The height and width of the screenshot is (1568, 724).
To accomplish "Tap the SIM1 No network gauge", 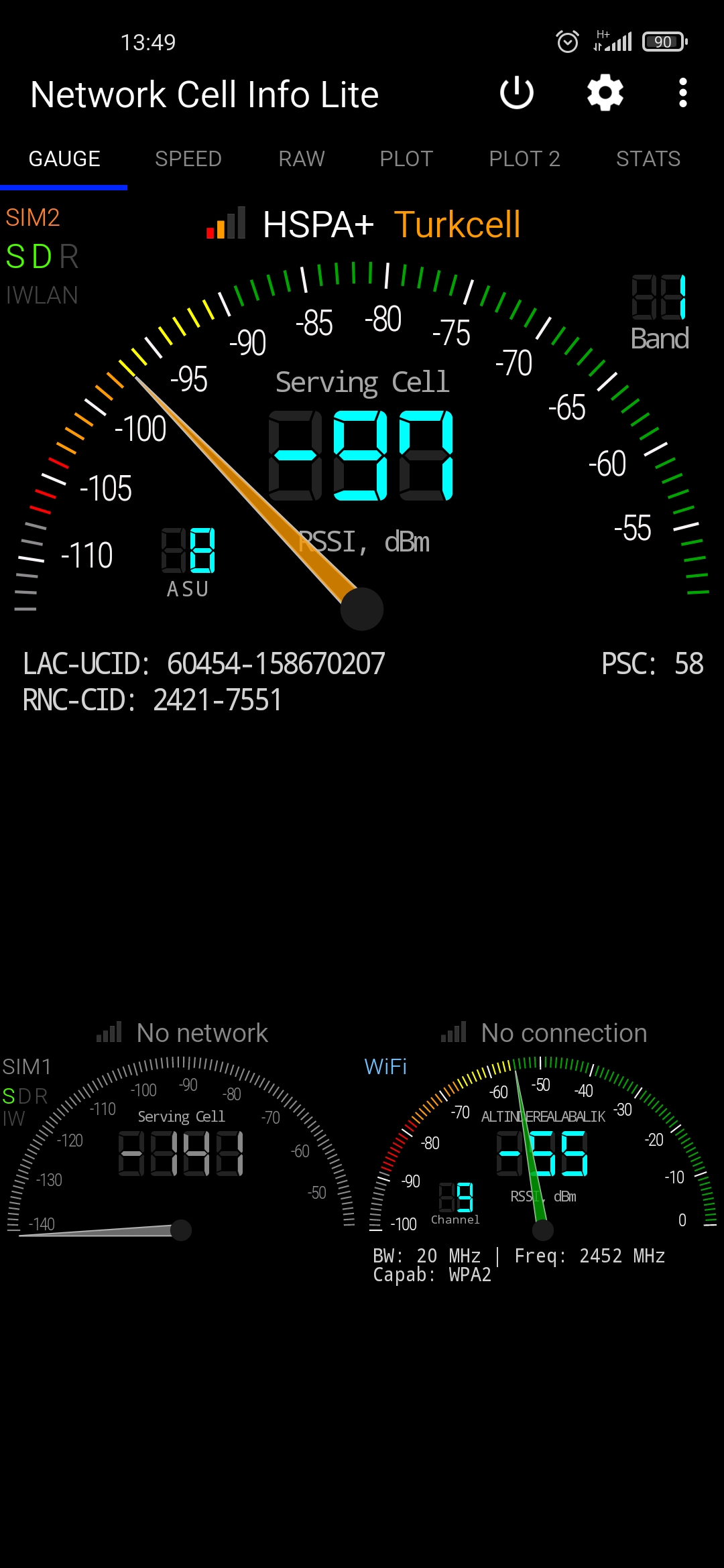I will [x=180, y=1132].
